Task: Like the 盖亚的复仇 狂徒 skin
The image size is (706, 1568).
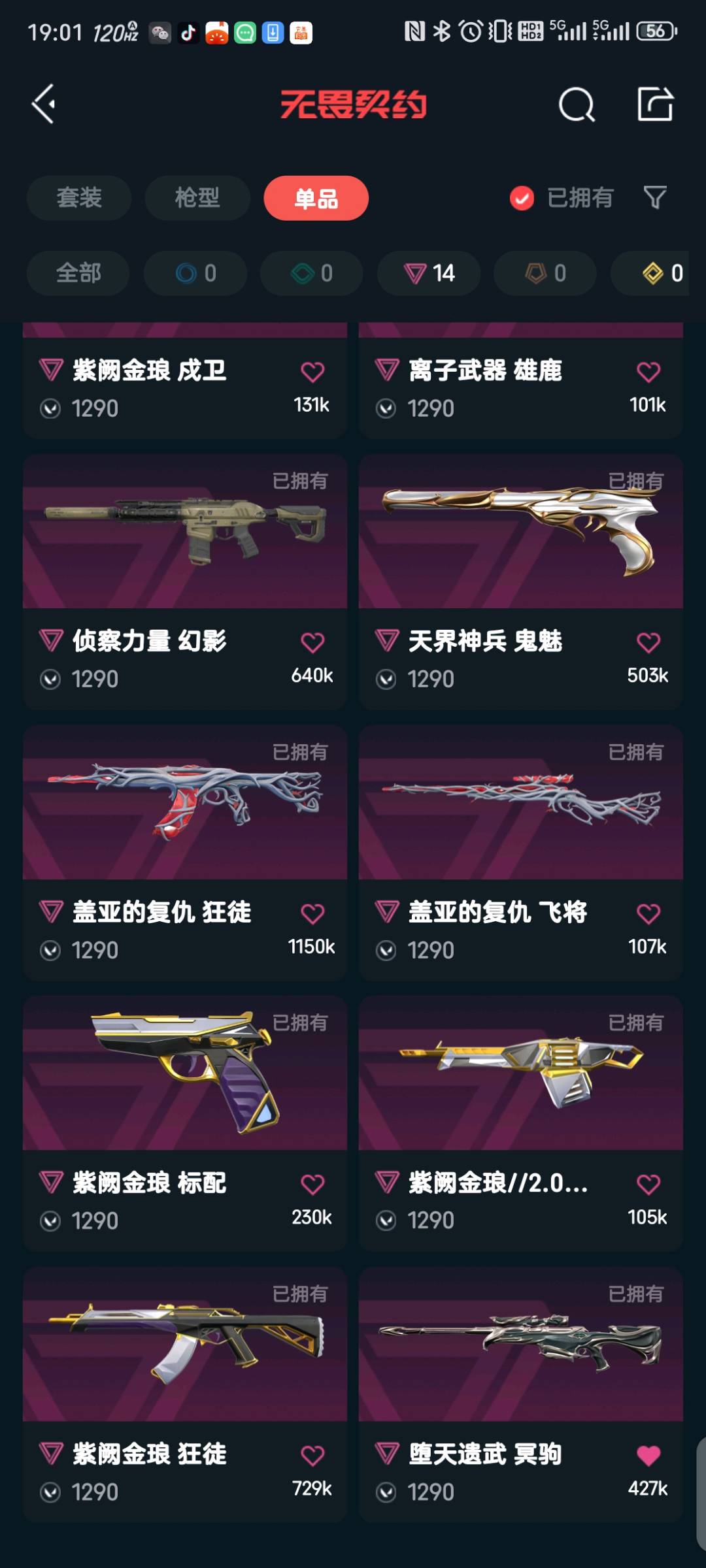Action: [312, 913]
